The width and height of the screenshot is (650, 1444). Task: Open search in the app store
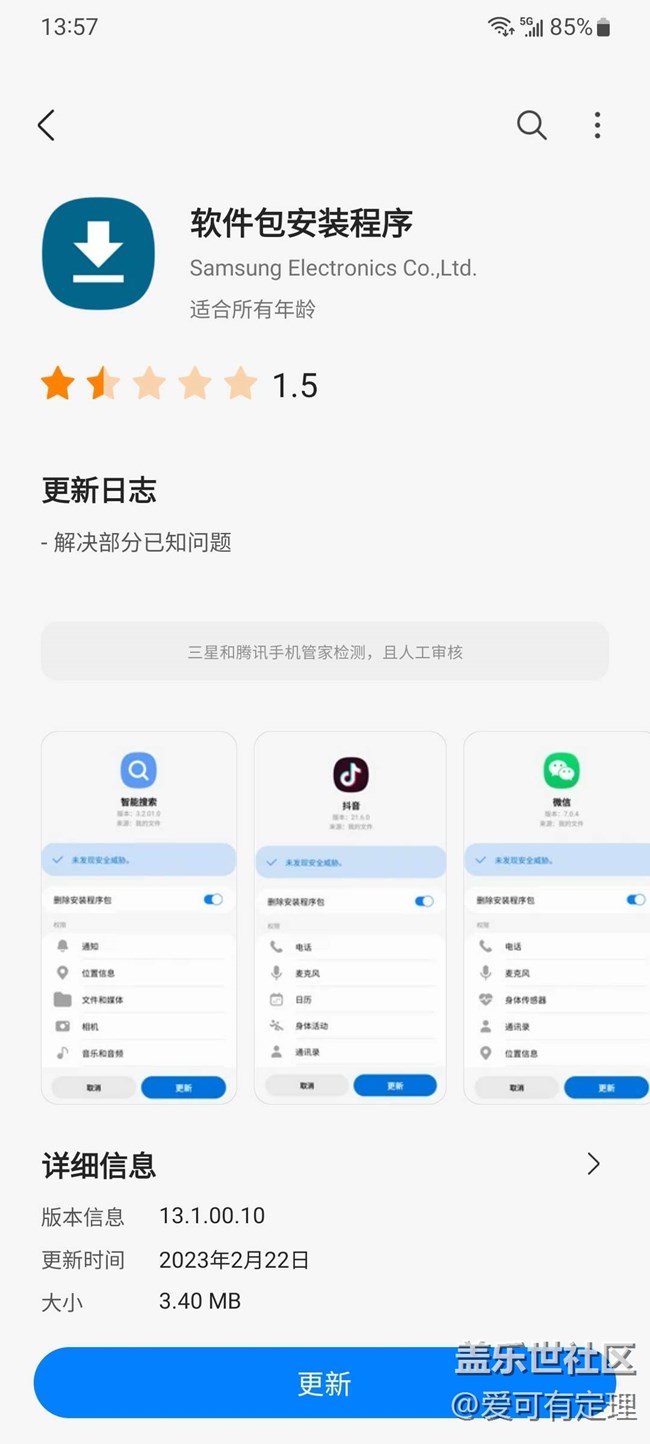coord(531,125)
